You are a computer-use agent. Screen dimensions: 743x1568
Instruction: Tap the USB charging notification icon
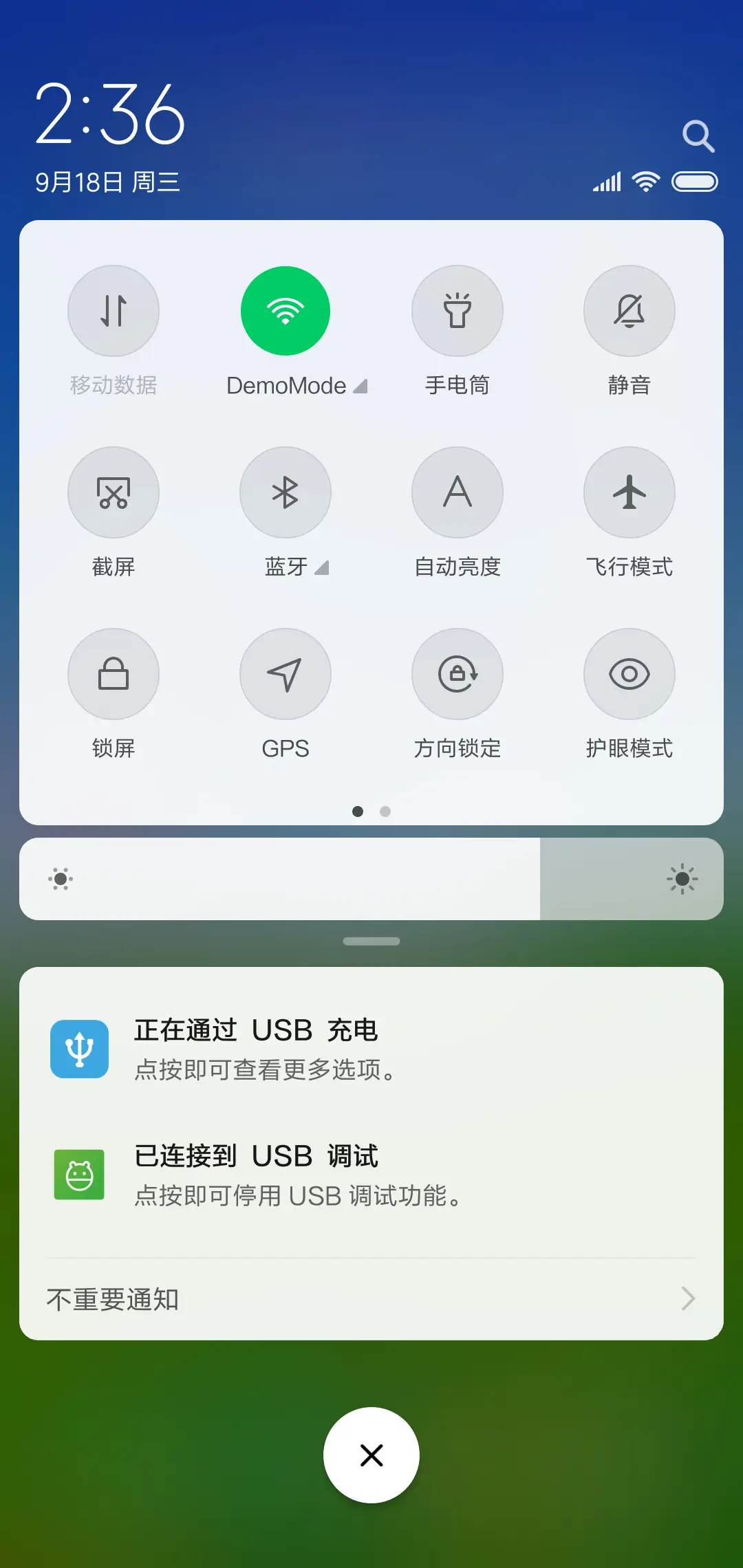79,1048
